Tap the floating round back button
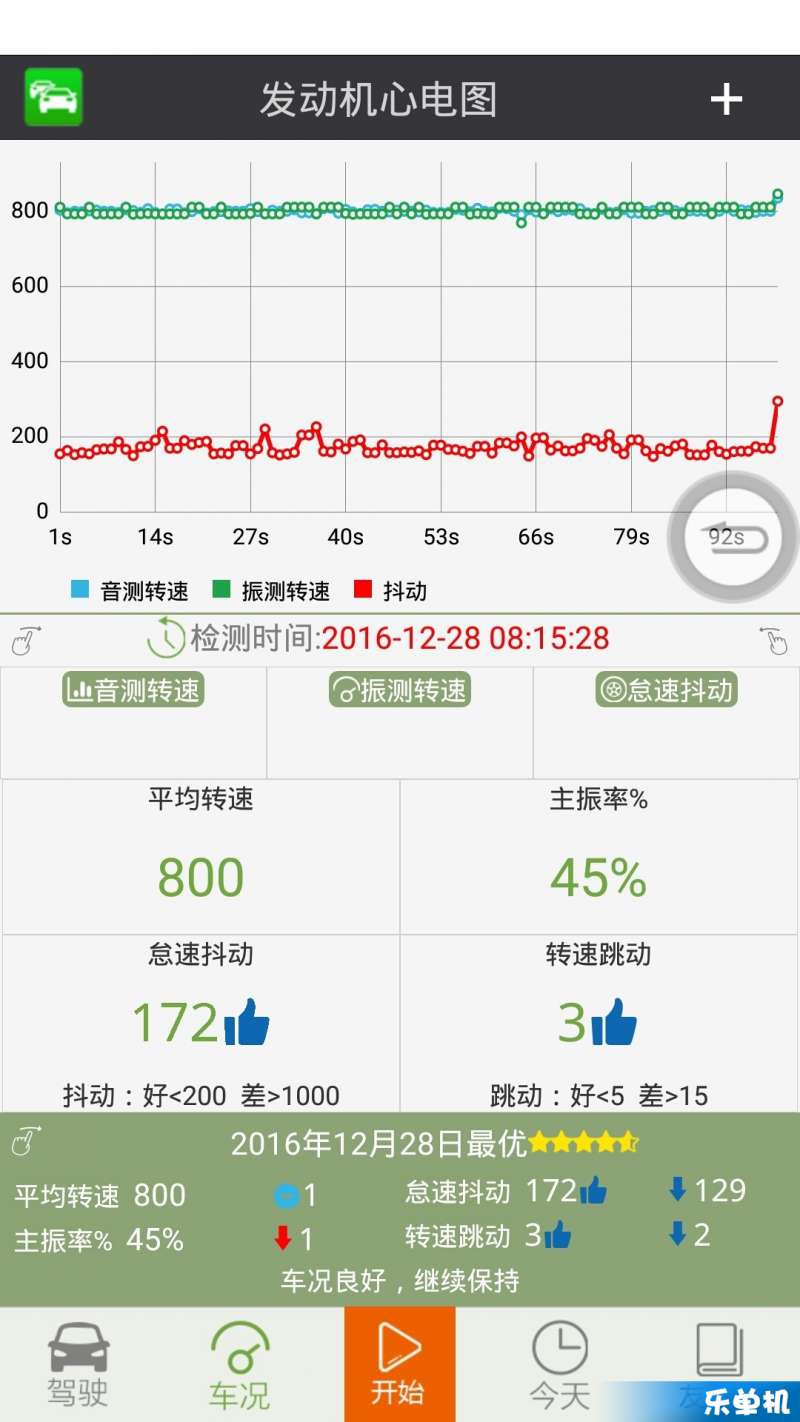Image resolution: width=800 pixels, height=1422 pixels. [x=733, y=537]
